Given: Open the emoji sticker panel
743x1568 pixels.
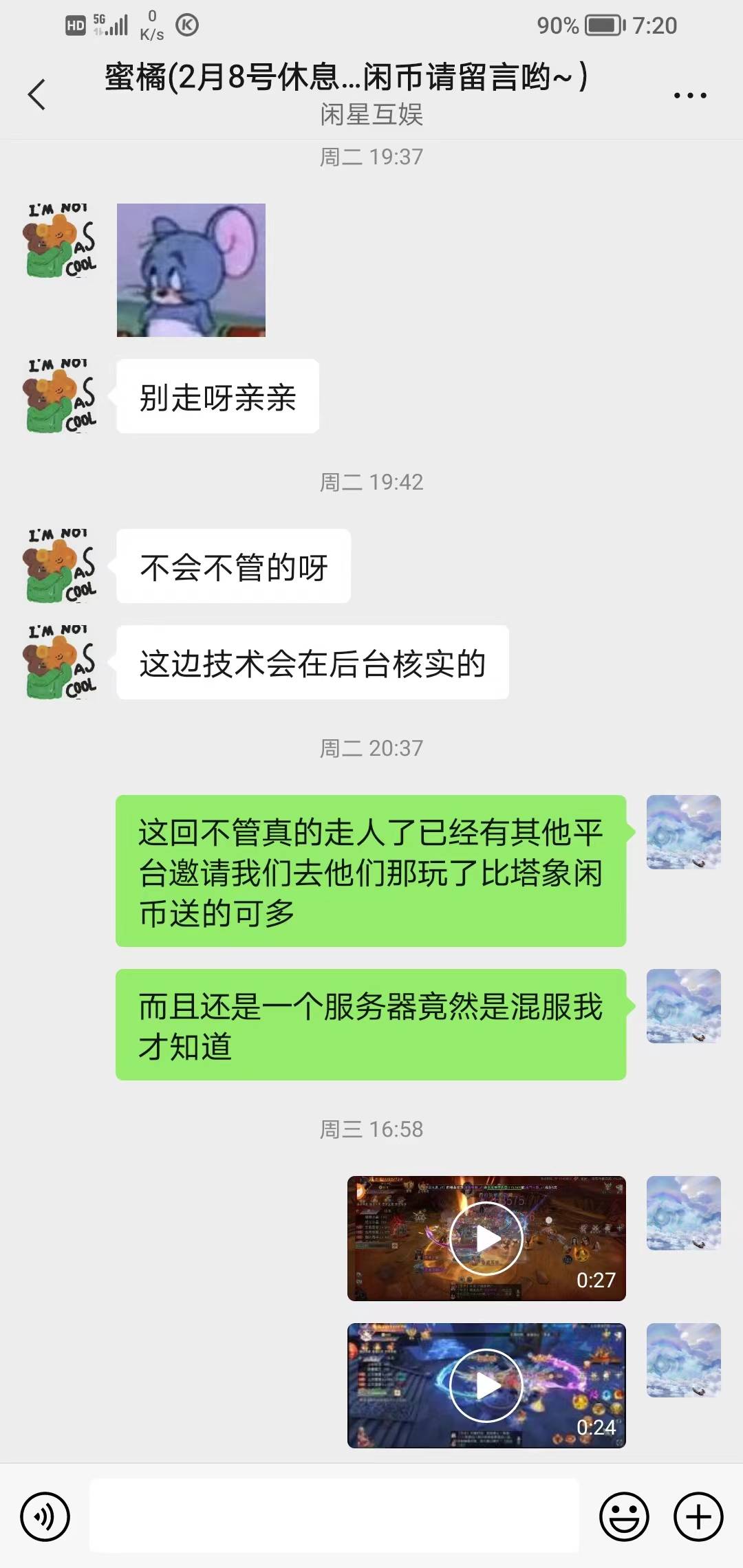Looking at the screenshot, I should pos(624,1516).
